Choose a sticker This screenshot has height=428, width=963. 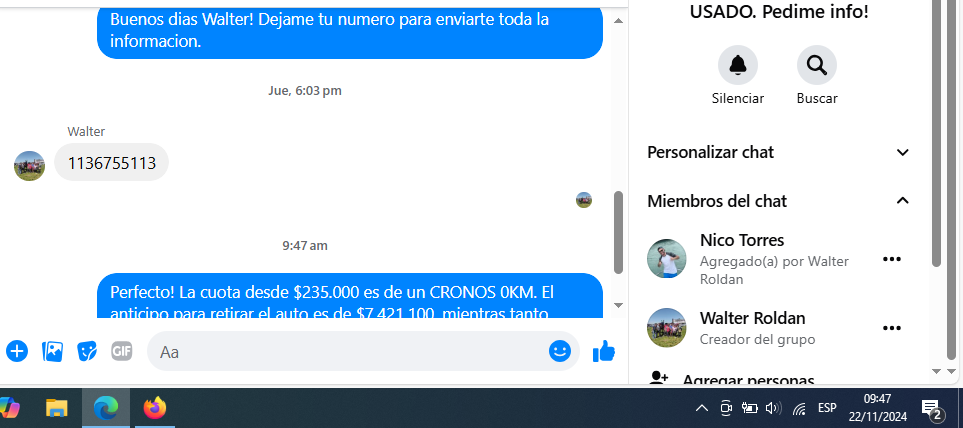point(87,351)
